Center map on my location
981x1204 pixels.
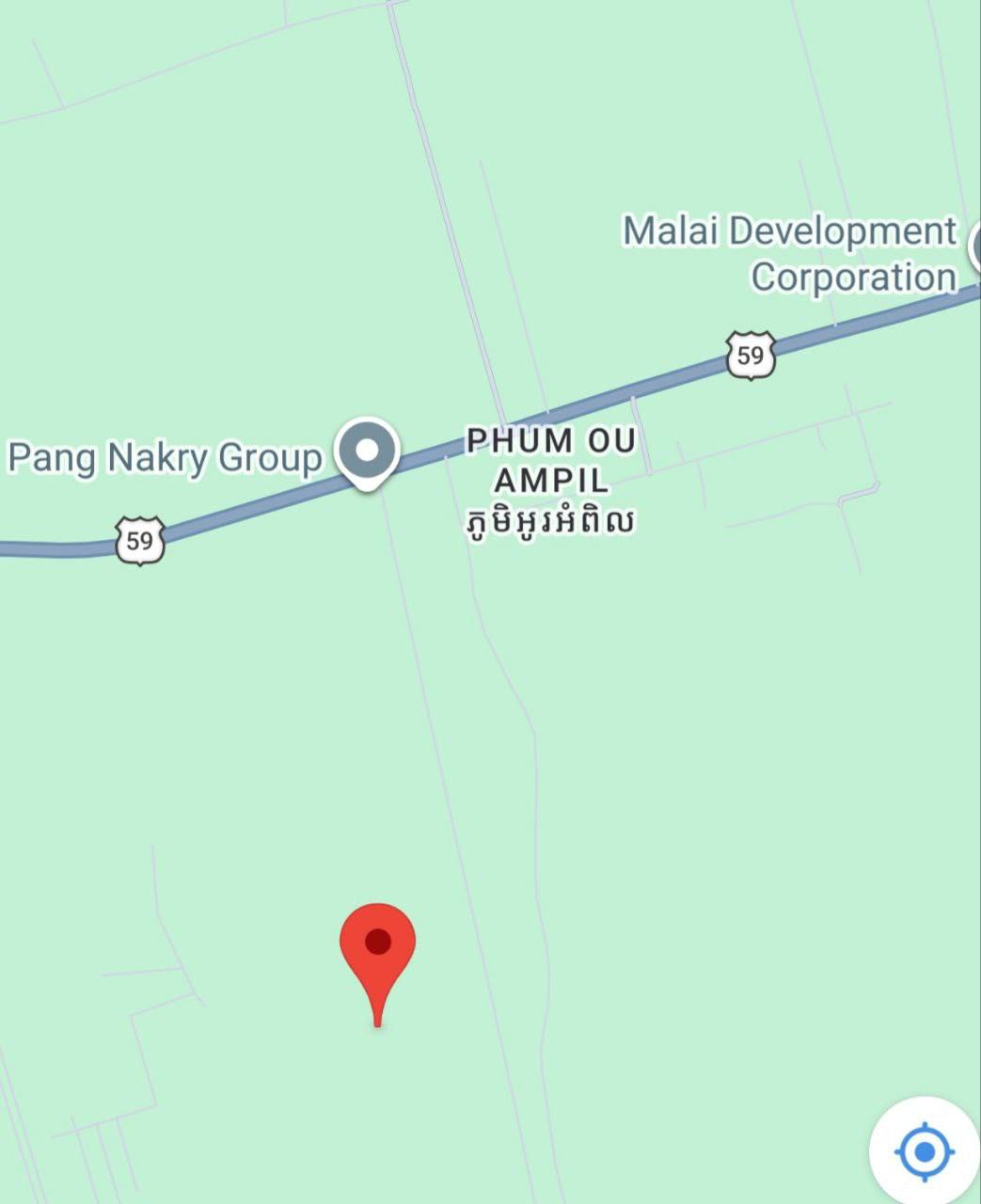click(925, 1150)
